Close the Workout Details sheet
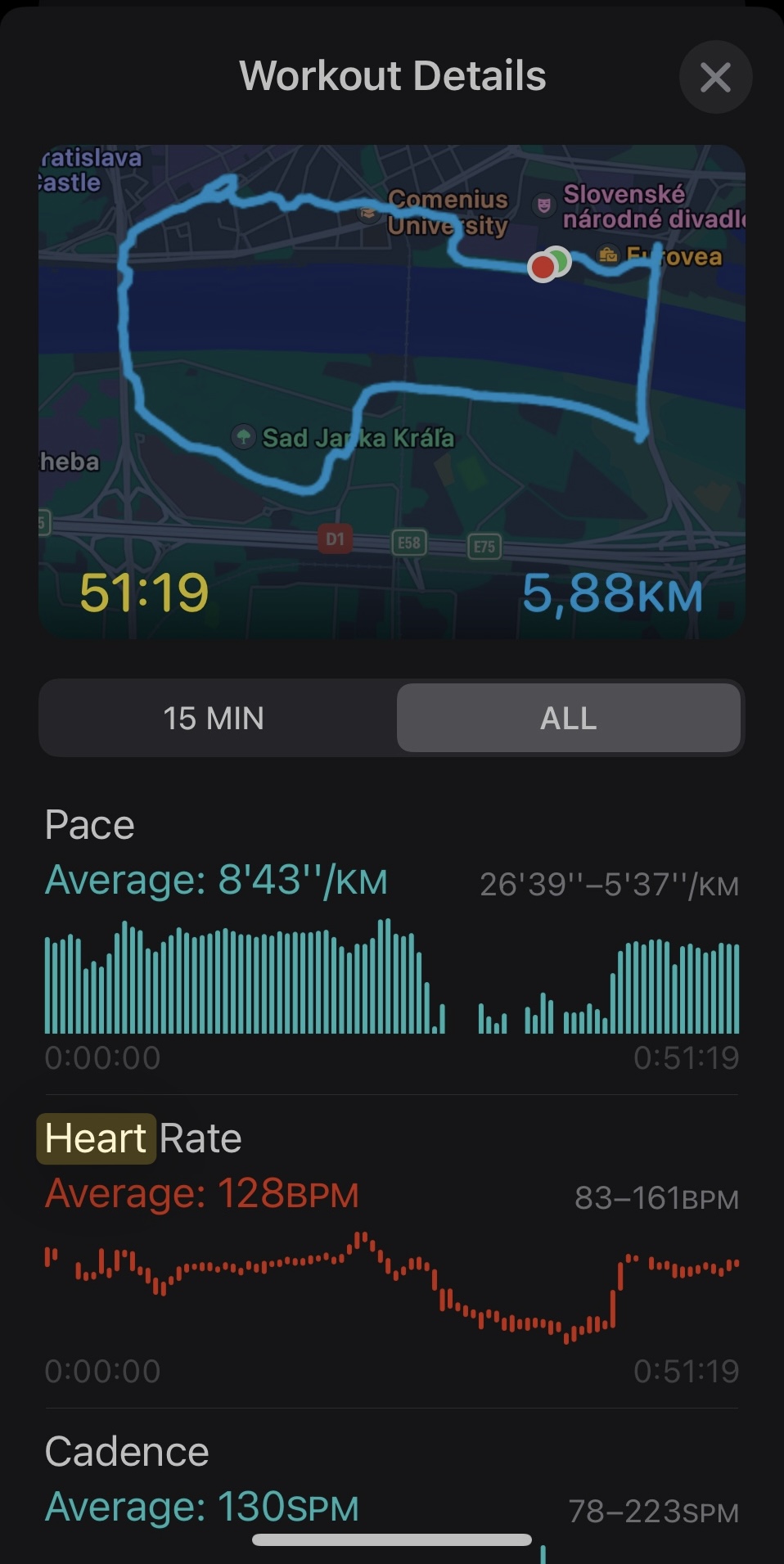Screen dimensions: 784x1564 point(715,77)
